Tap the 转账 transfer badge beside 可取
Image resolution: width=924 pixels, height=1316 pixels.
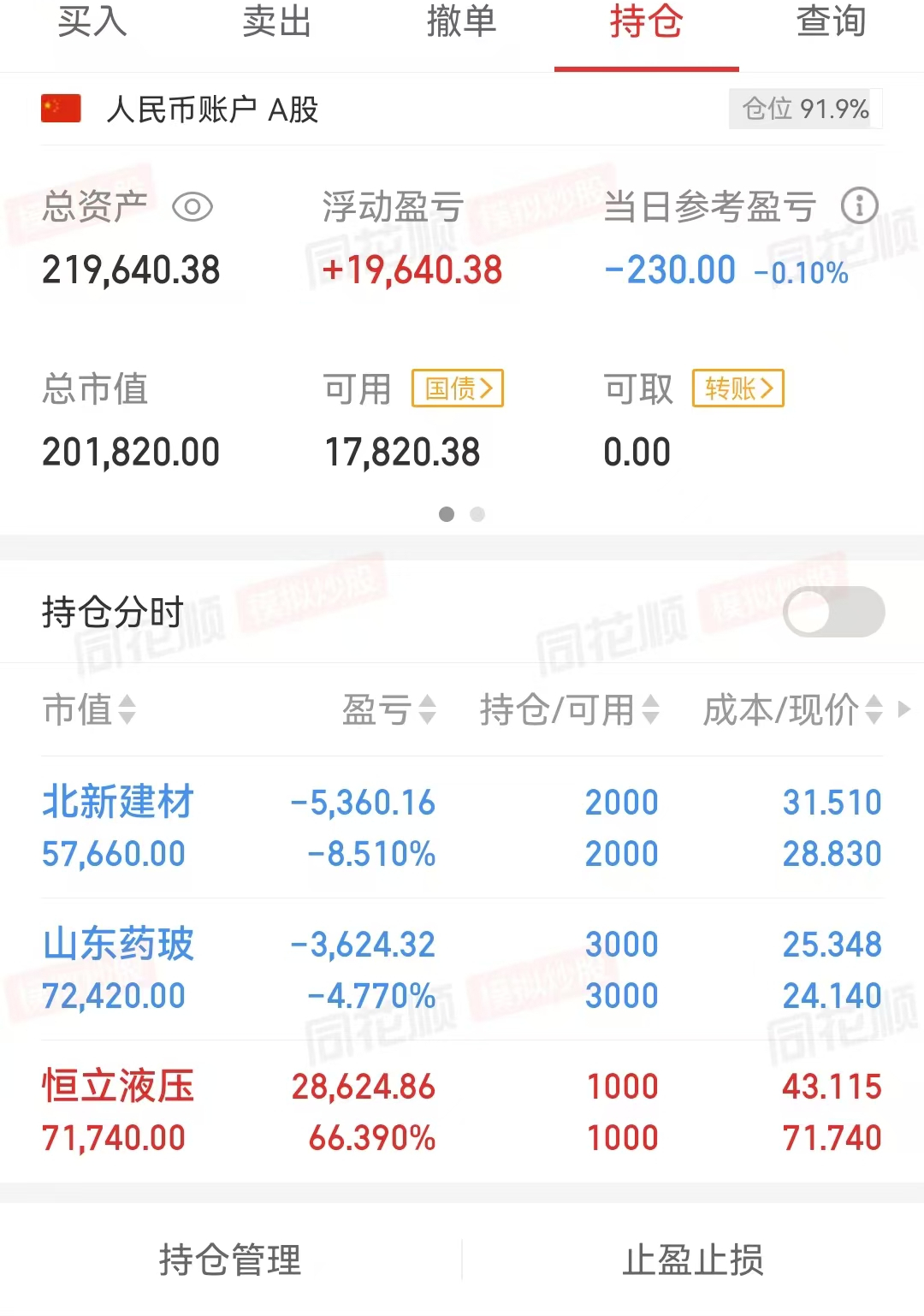click(x=737, y=388)
